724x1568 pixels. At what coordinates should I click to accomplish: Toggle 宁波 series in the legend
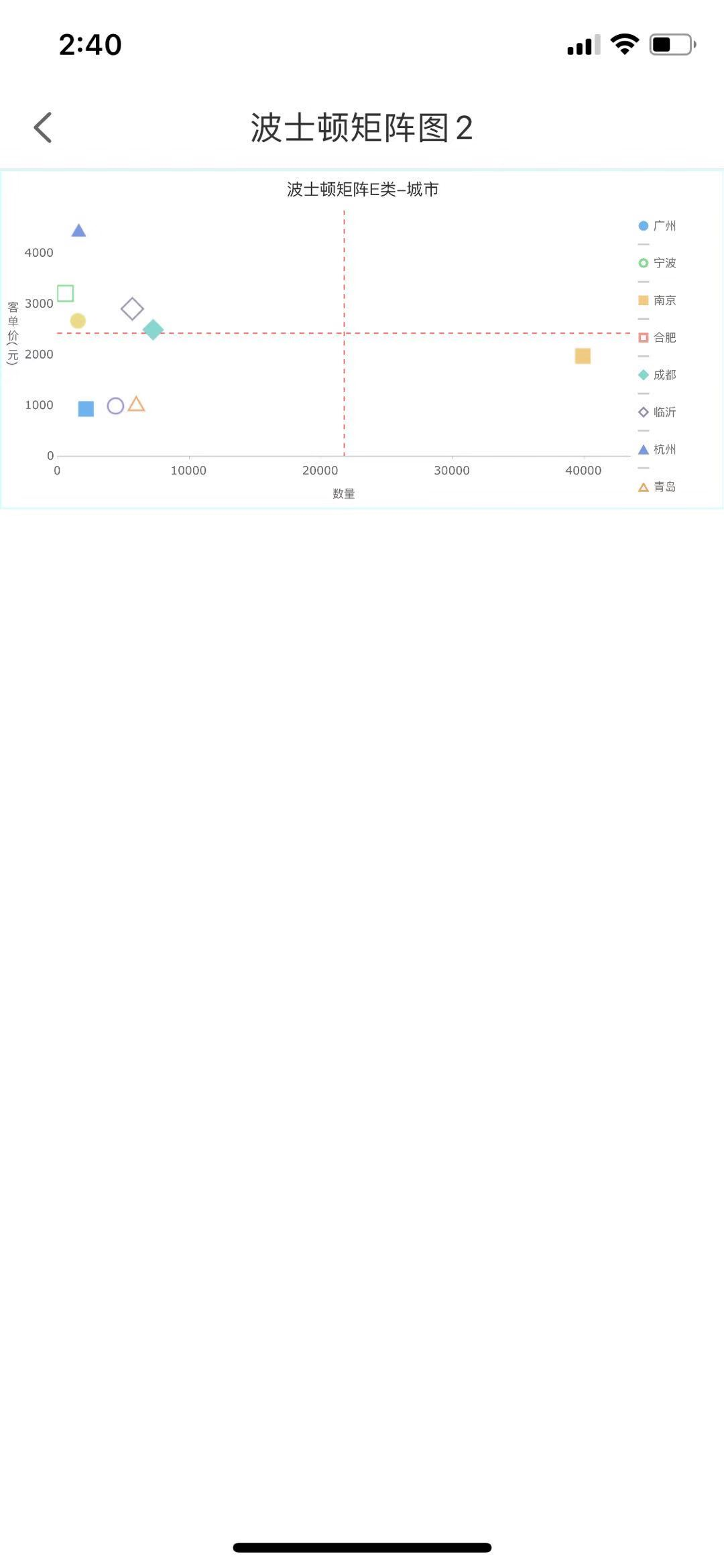coord(658,263)
